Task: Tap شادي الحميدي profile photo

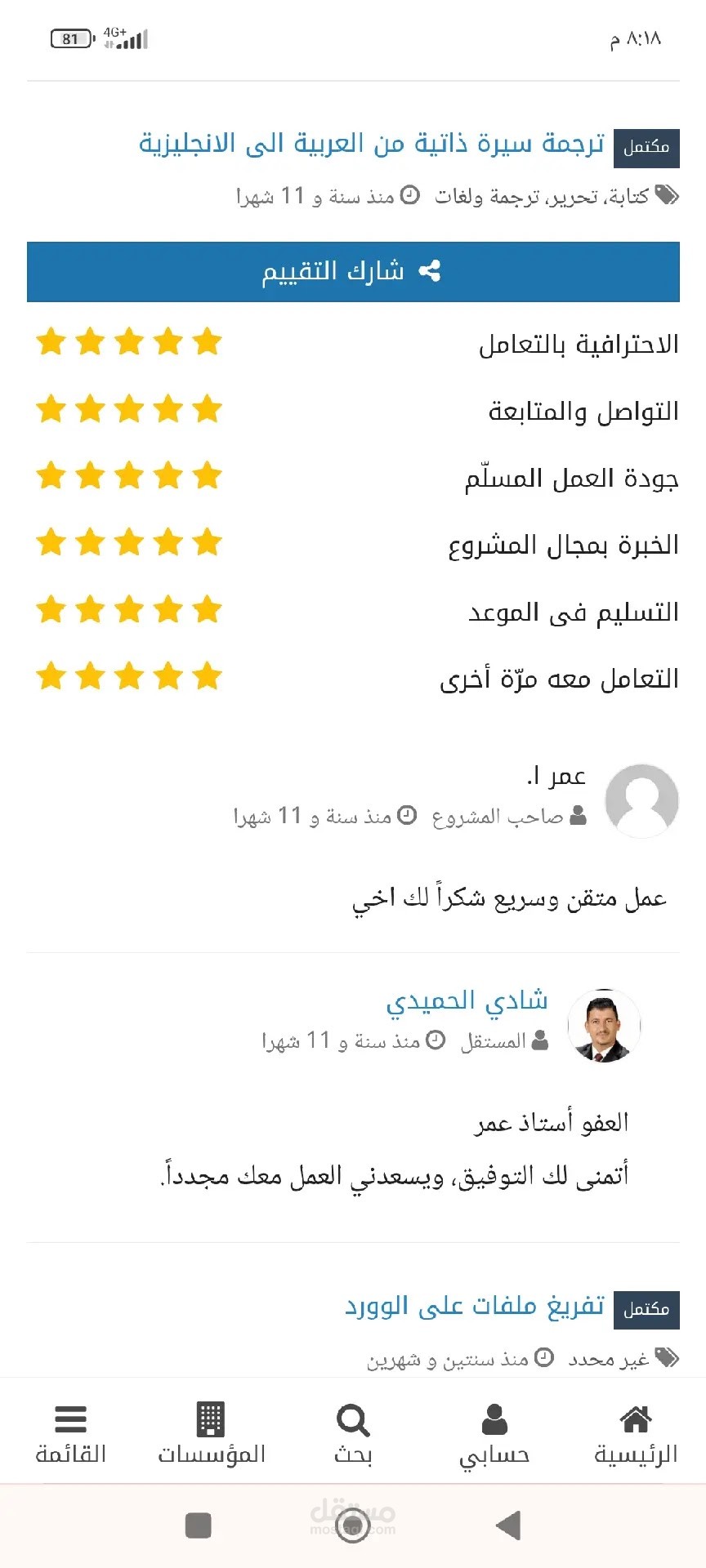Action: pos(604,1026)
